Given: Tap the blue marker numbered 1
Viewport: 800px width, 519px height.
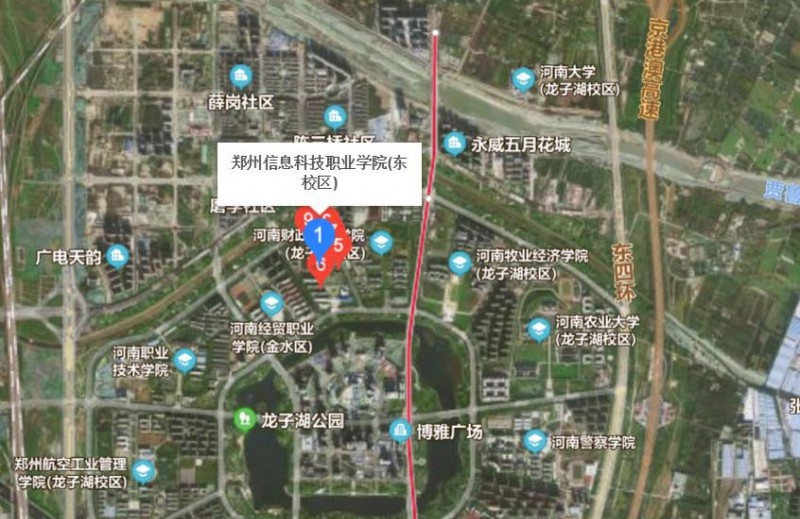Looking at the screenshot, I should tap(319, 236).
